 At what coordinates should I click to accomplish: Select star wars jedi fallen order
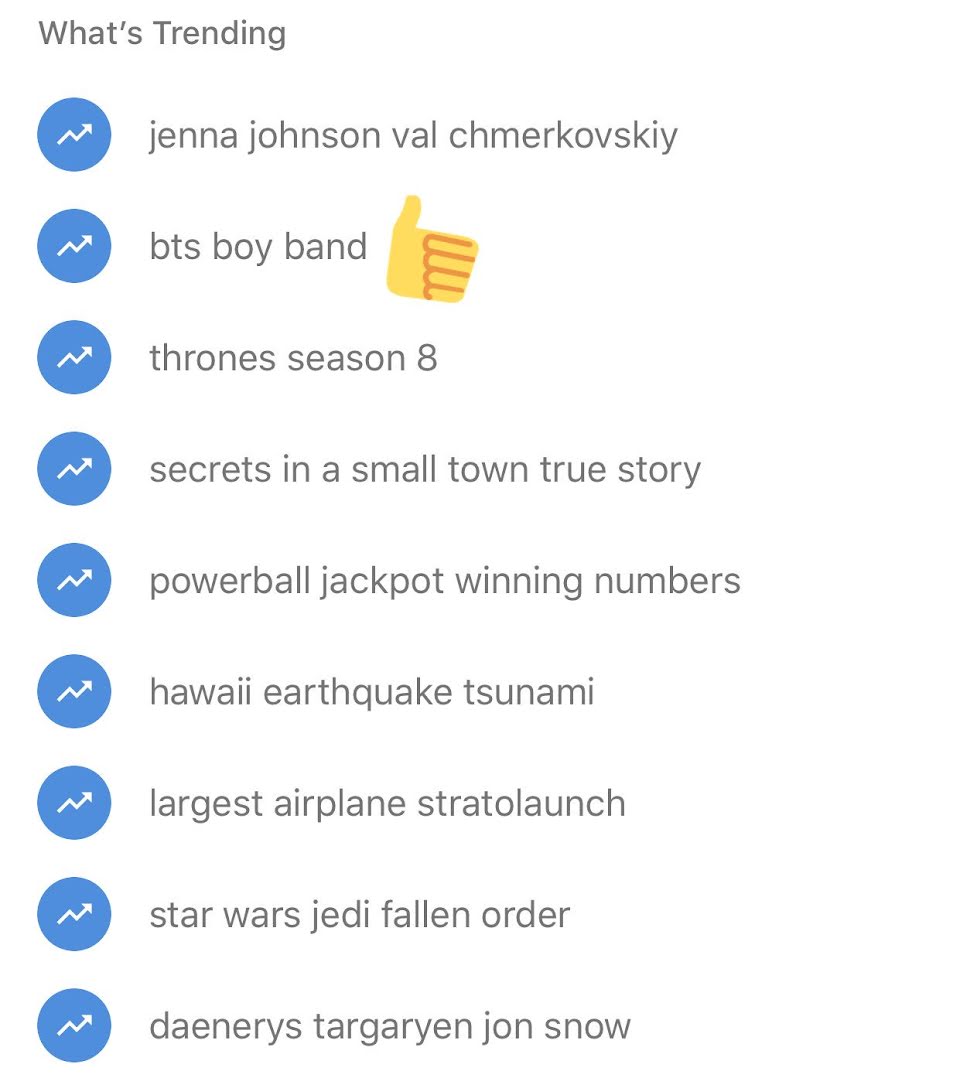coord(359,915)
